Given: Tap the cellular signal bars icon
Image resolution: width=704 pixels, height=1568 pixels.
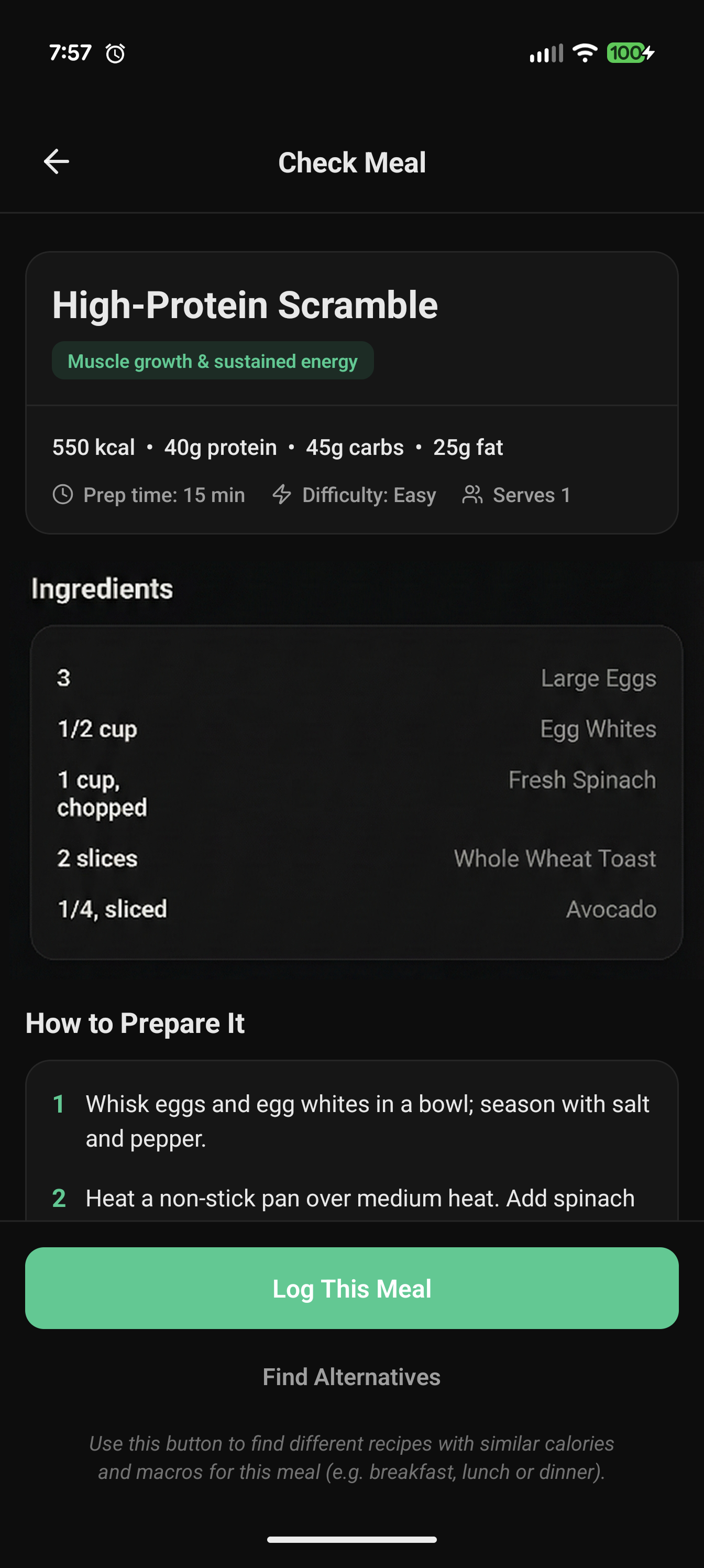Looking at the screenshot, I should pyautogui.click(x=546, y=53).
